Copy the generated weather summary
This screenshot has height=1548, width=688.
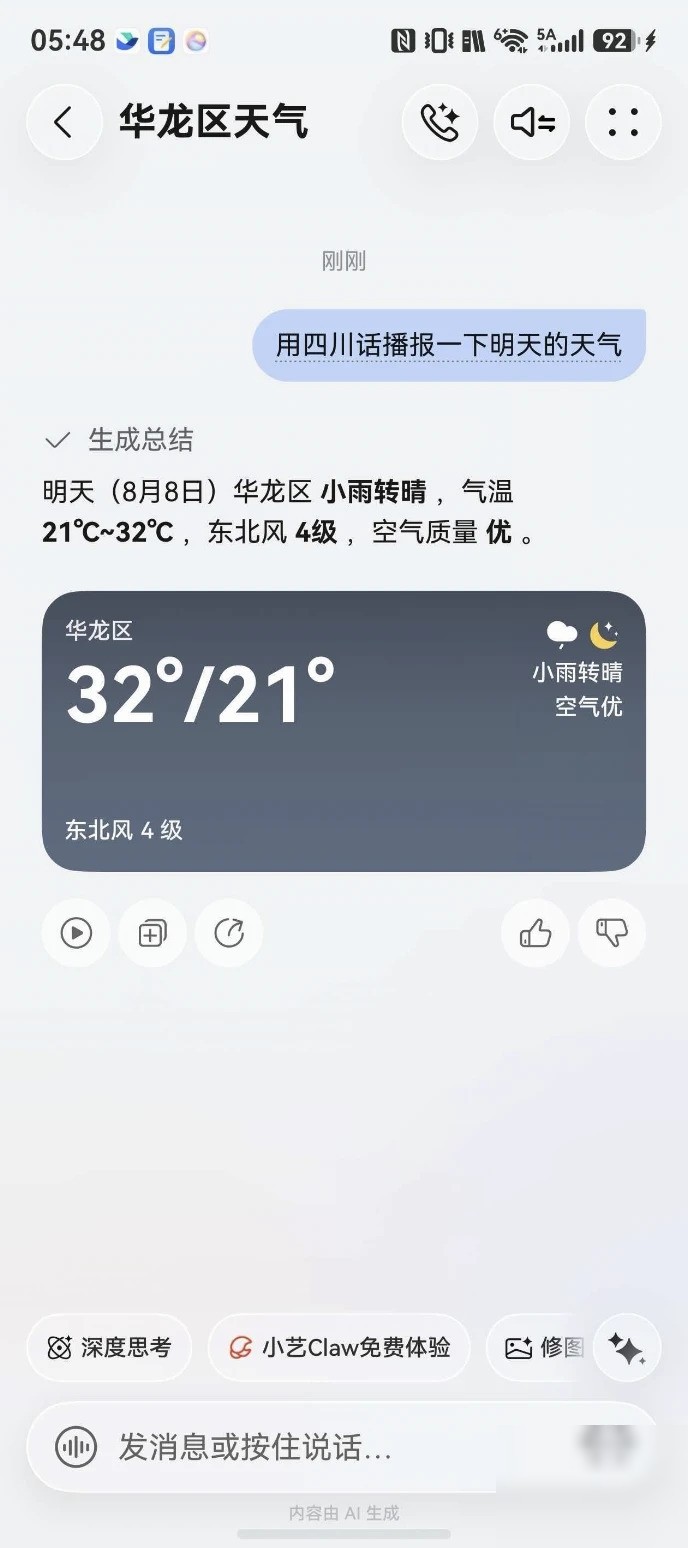(152, 933)
